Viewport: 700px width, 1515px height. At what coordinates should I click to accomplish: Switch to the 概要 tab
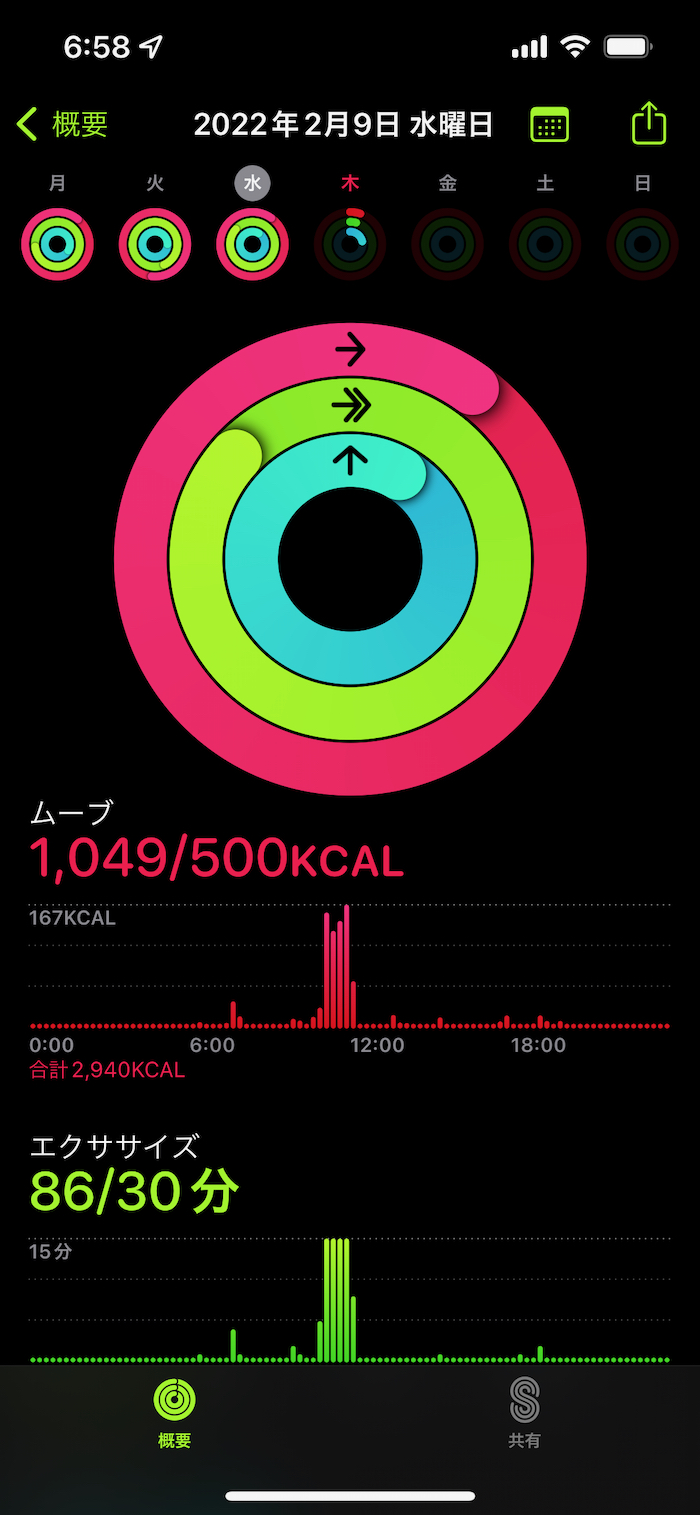click(x=175, y=1412)
